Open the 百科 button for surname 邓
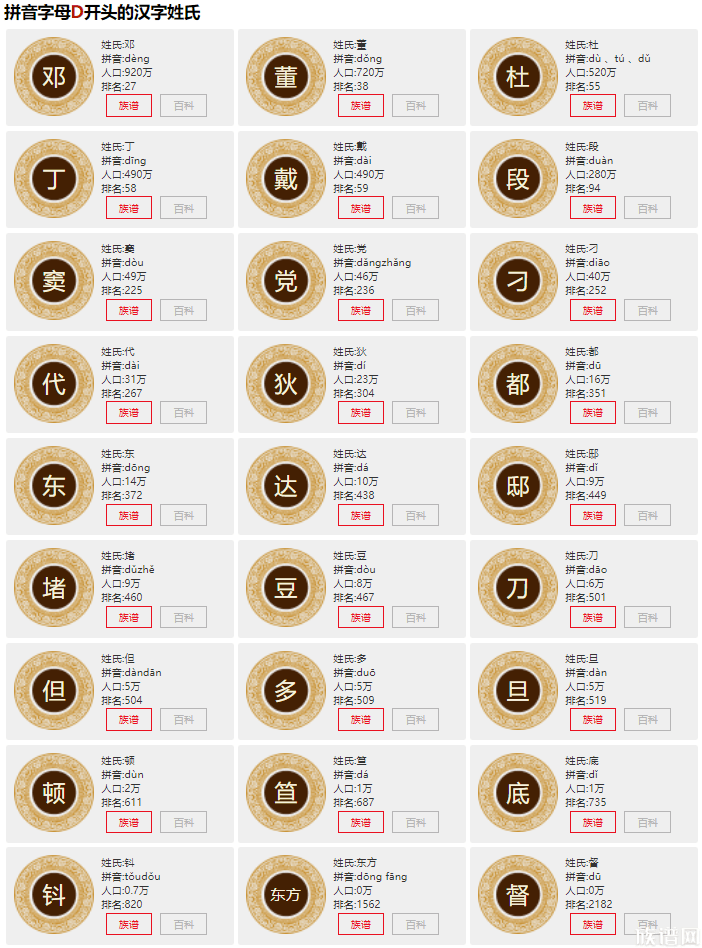 point(184,106)
